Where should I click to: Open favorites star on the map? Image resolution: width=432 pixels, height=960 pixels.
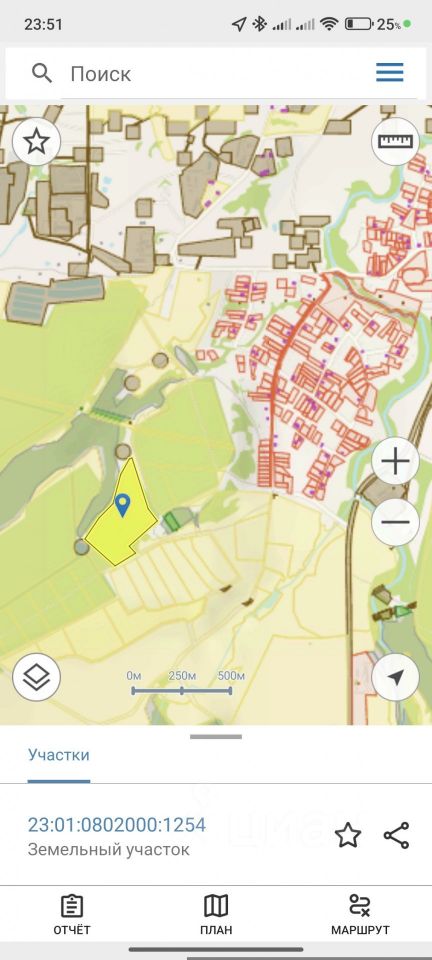(36, 141)
